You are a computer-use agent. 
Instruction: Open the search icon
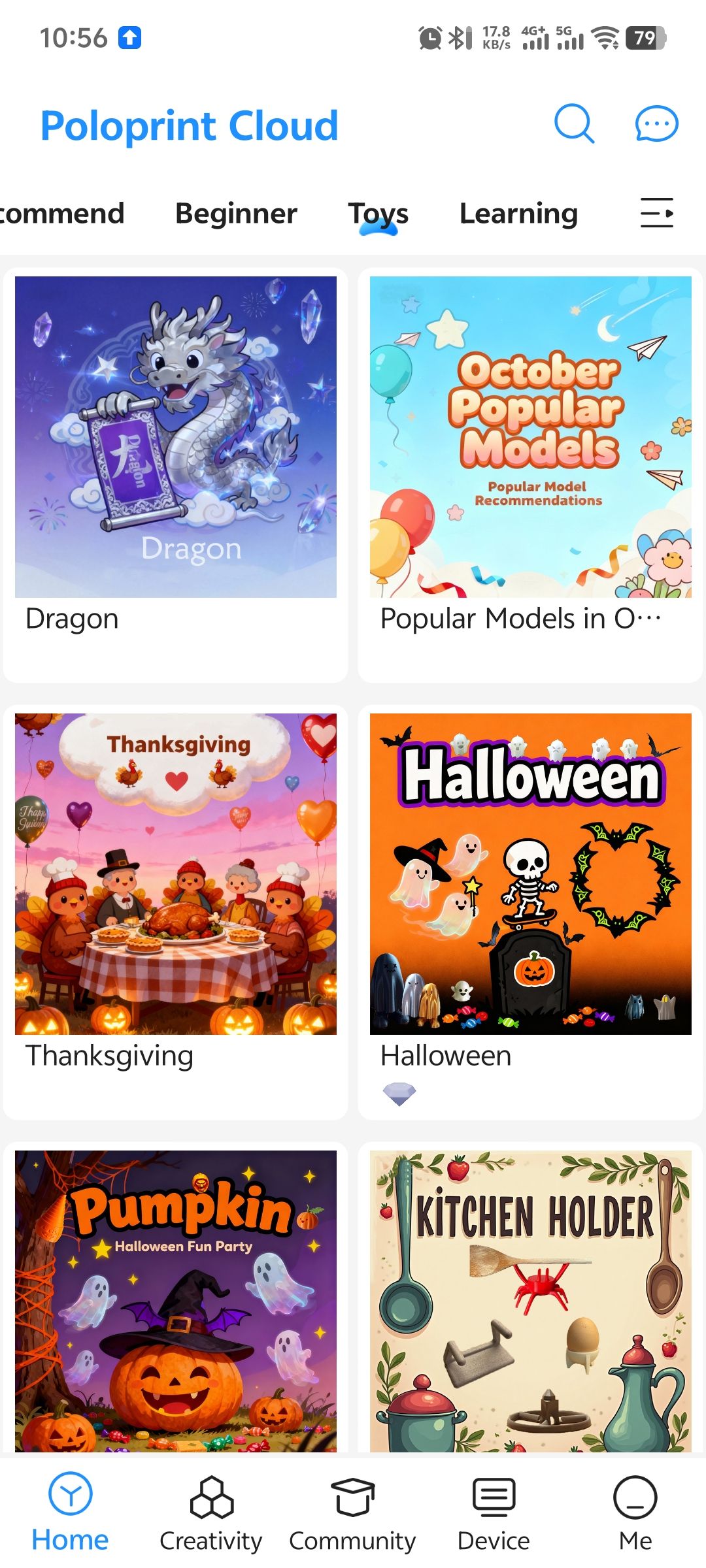[574, 123]
